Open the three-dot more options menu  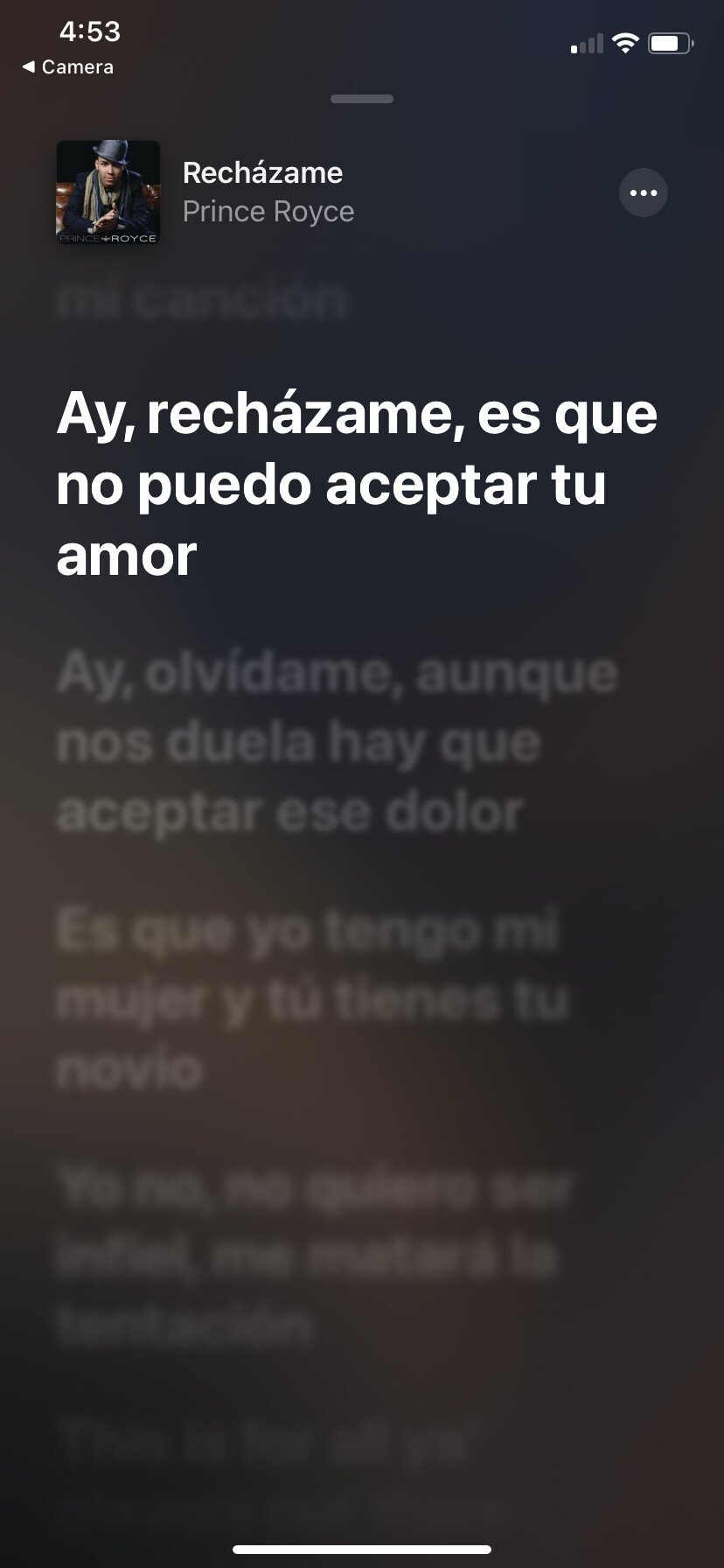643,192
